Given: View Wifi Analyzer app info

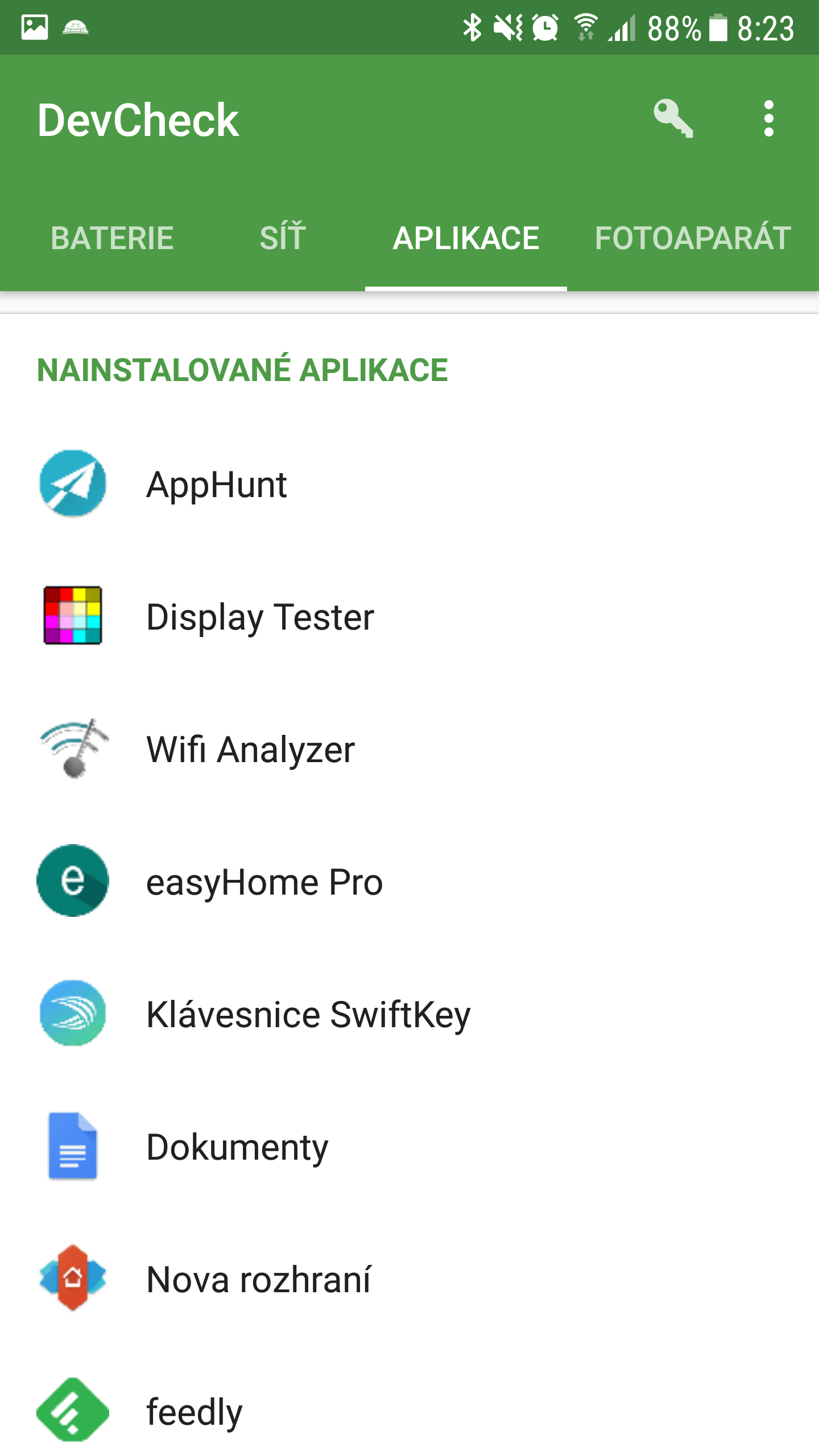Looking at the screenshot, I should 409,749.
